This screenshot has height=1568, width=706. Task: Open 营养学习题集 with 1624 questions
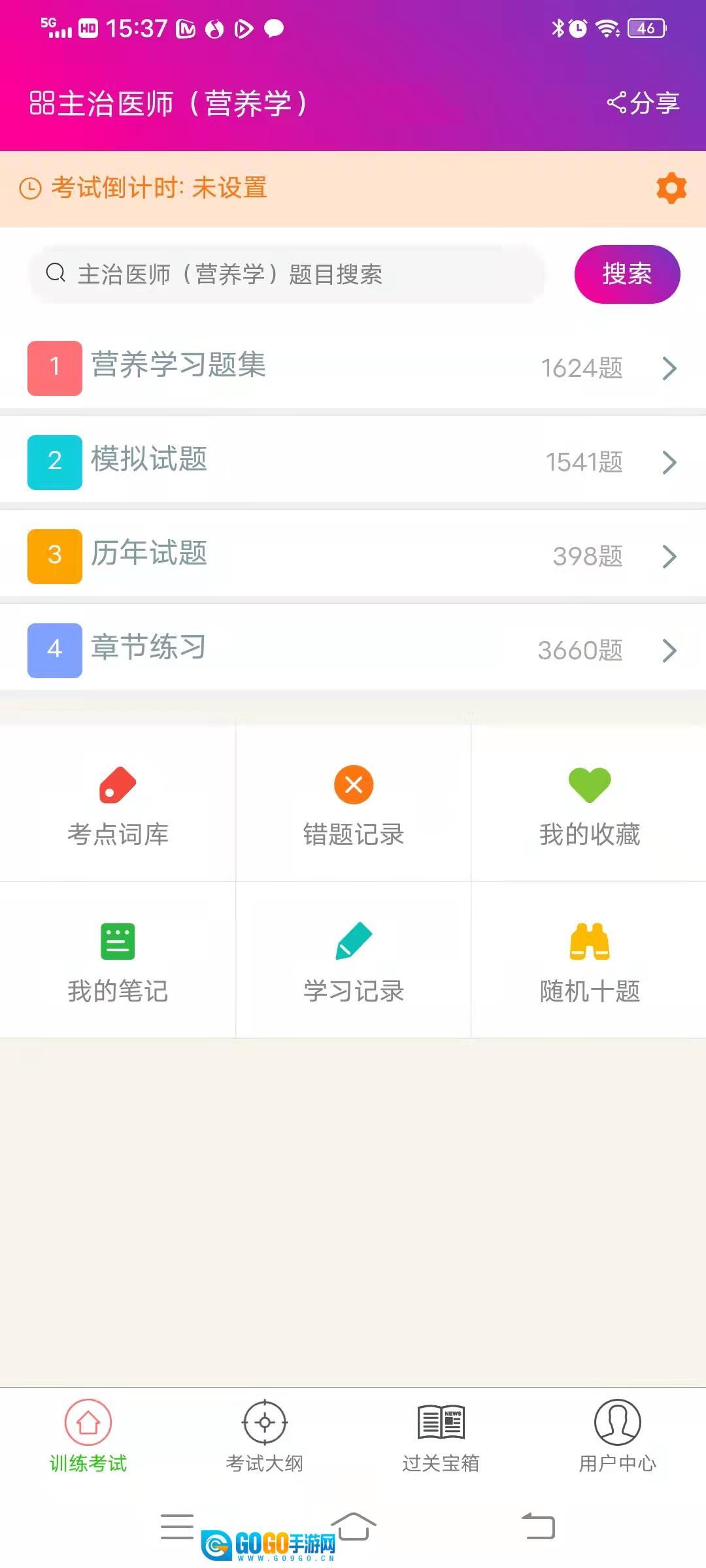(353, 368)
